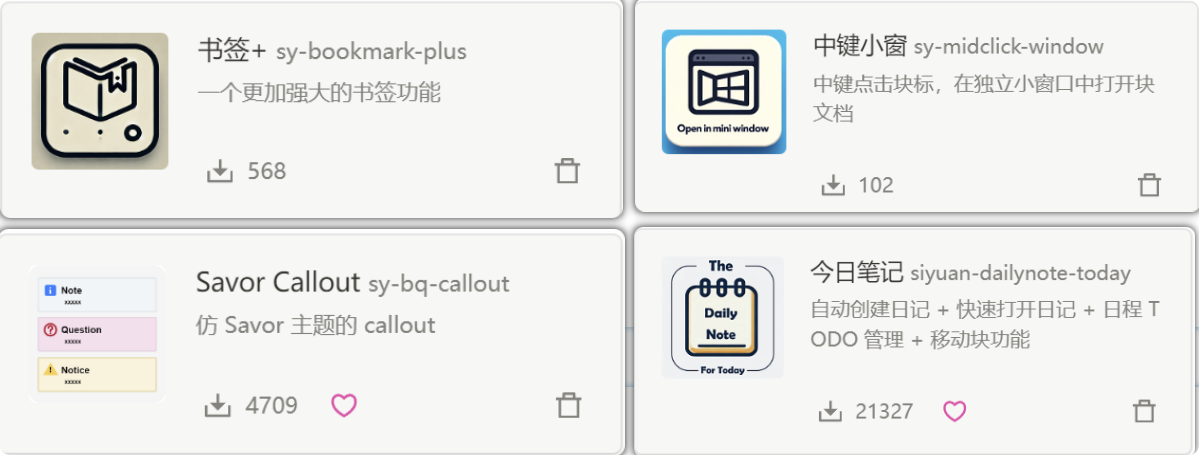Uninstall 今日笔记 with its trash icon
This screenshot has width=1199, height=455.
click(1144, 411)
